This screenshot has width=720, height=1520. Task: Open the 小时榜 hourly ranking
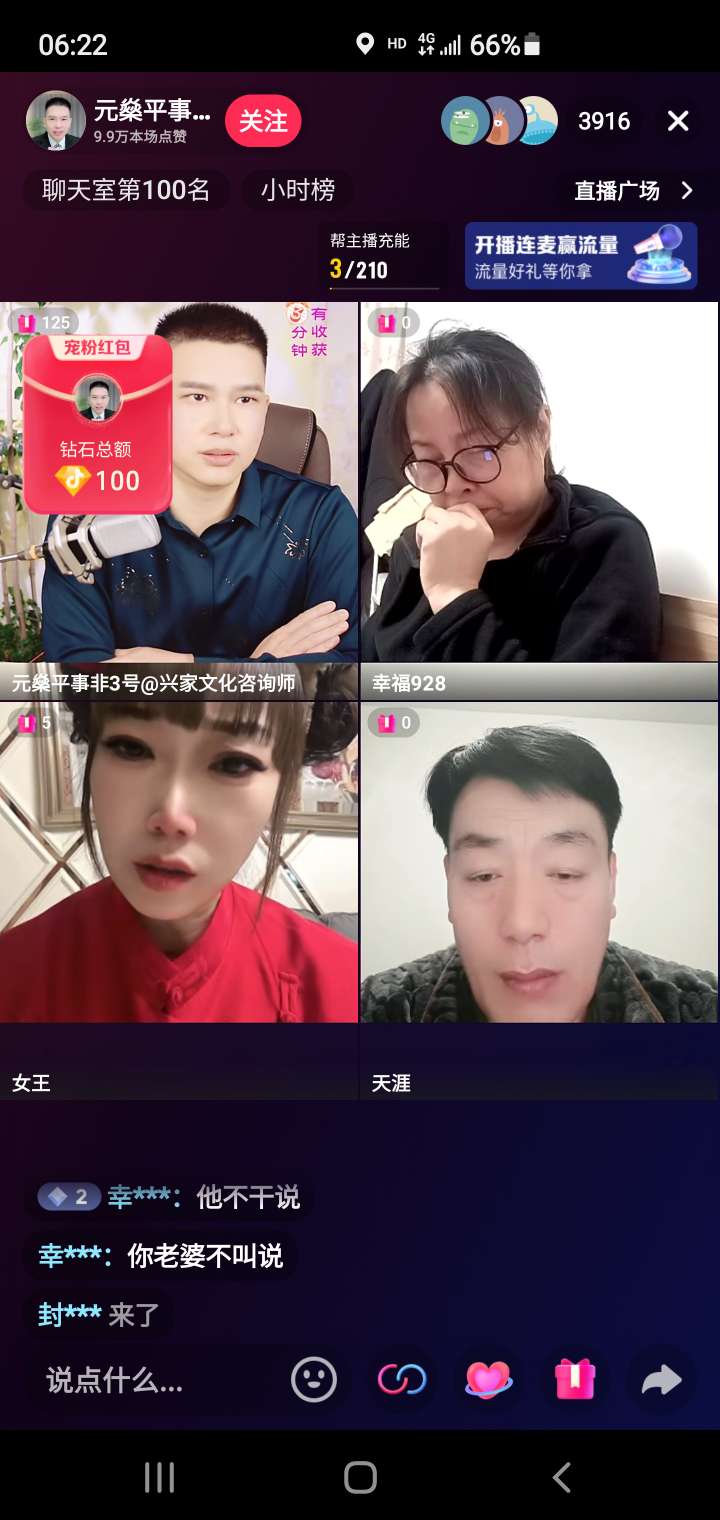coord(298,190)
